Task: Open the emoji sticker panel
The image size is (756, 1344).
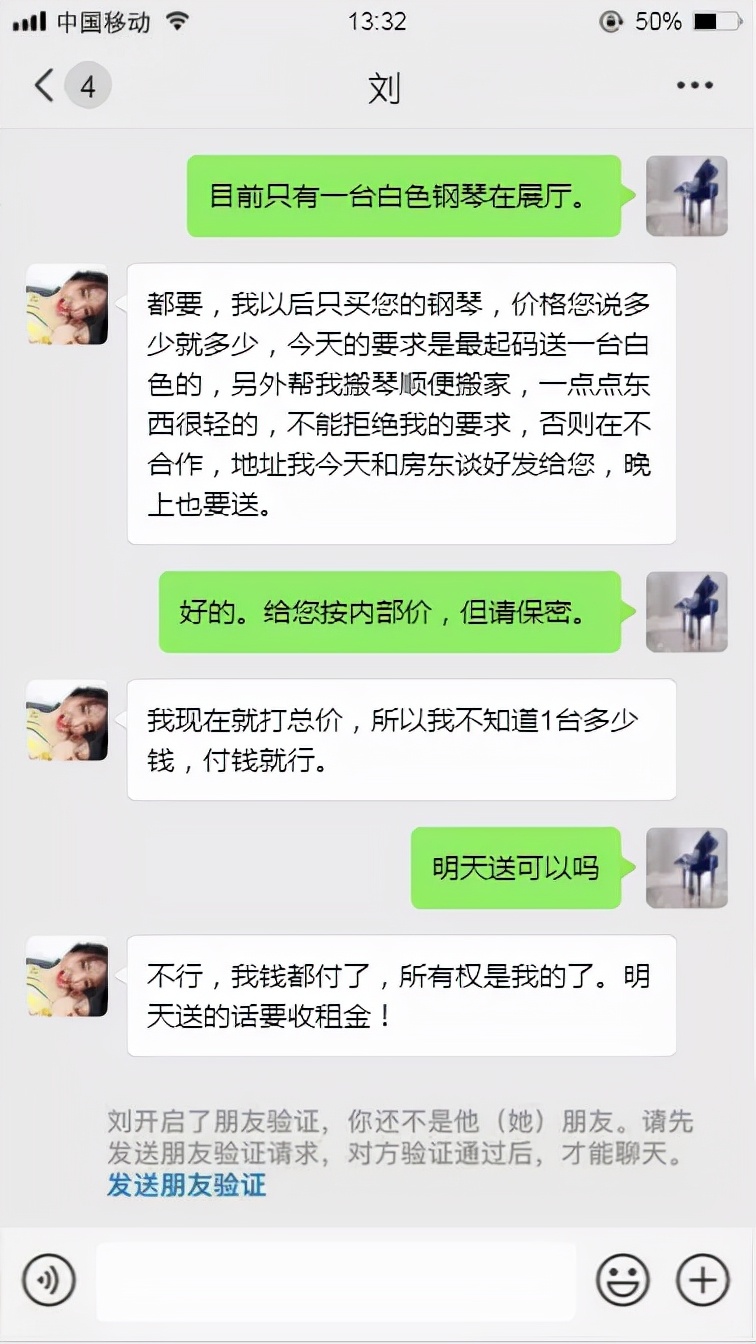Action: click(623, 1280)
